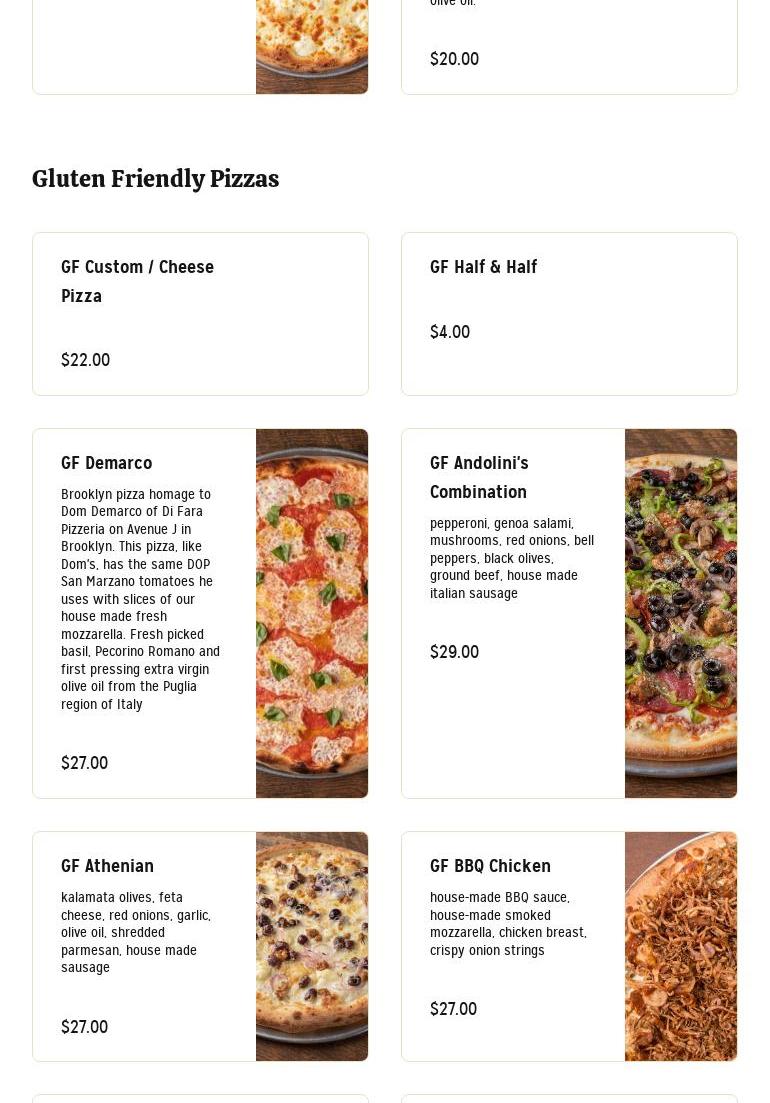Choose the GF Athenian pizza card
Screen dimensions: 770x1103
(200, 946)
